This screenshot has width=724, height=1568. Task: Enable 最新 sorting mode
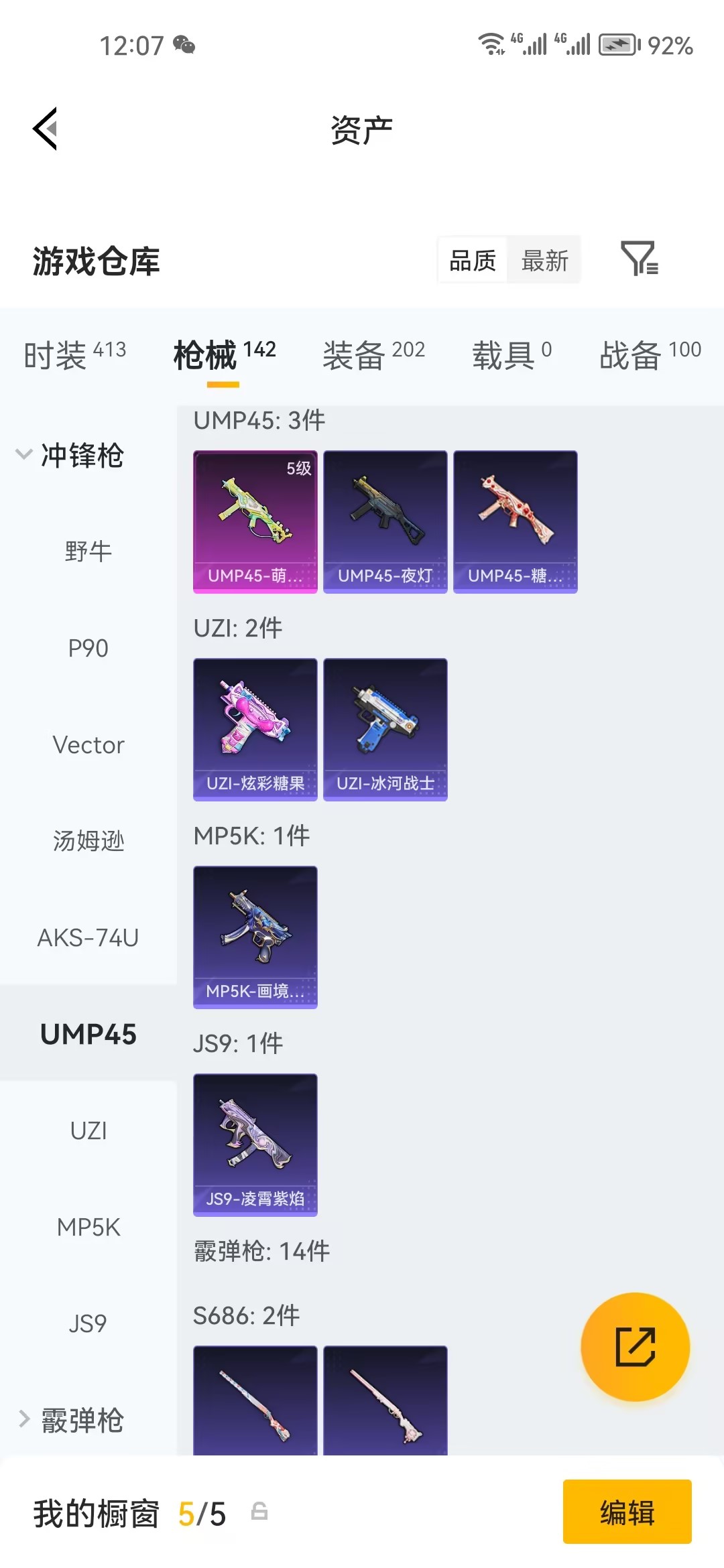click(545, 261)
